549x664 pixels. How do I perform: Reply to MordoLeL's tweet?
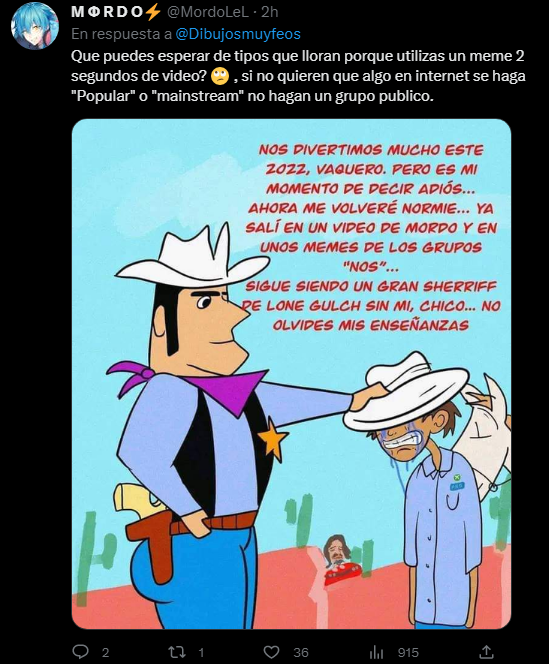[80, 652]
